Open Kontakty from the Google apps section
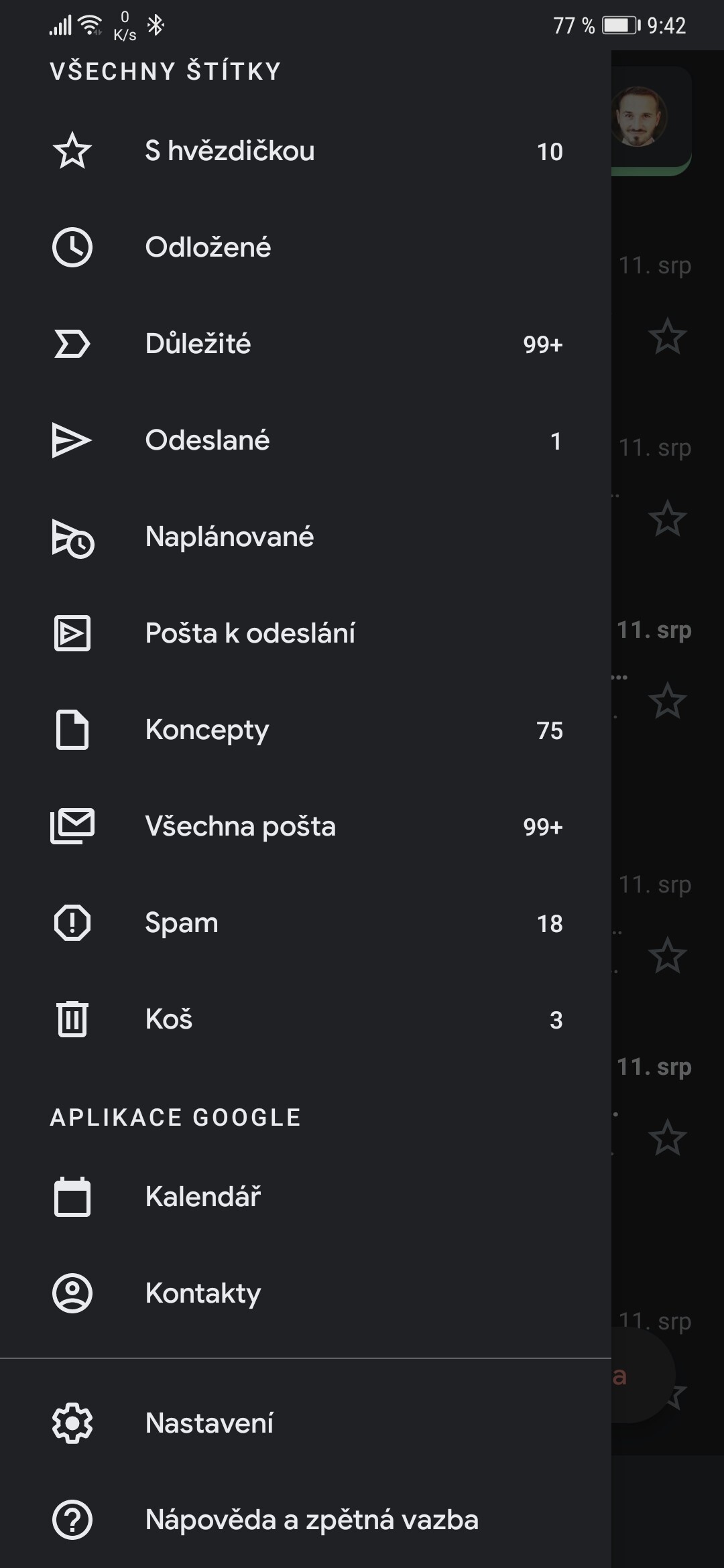The width and height of the screenshot is (724, 1568). [203, 1293]
